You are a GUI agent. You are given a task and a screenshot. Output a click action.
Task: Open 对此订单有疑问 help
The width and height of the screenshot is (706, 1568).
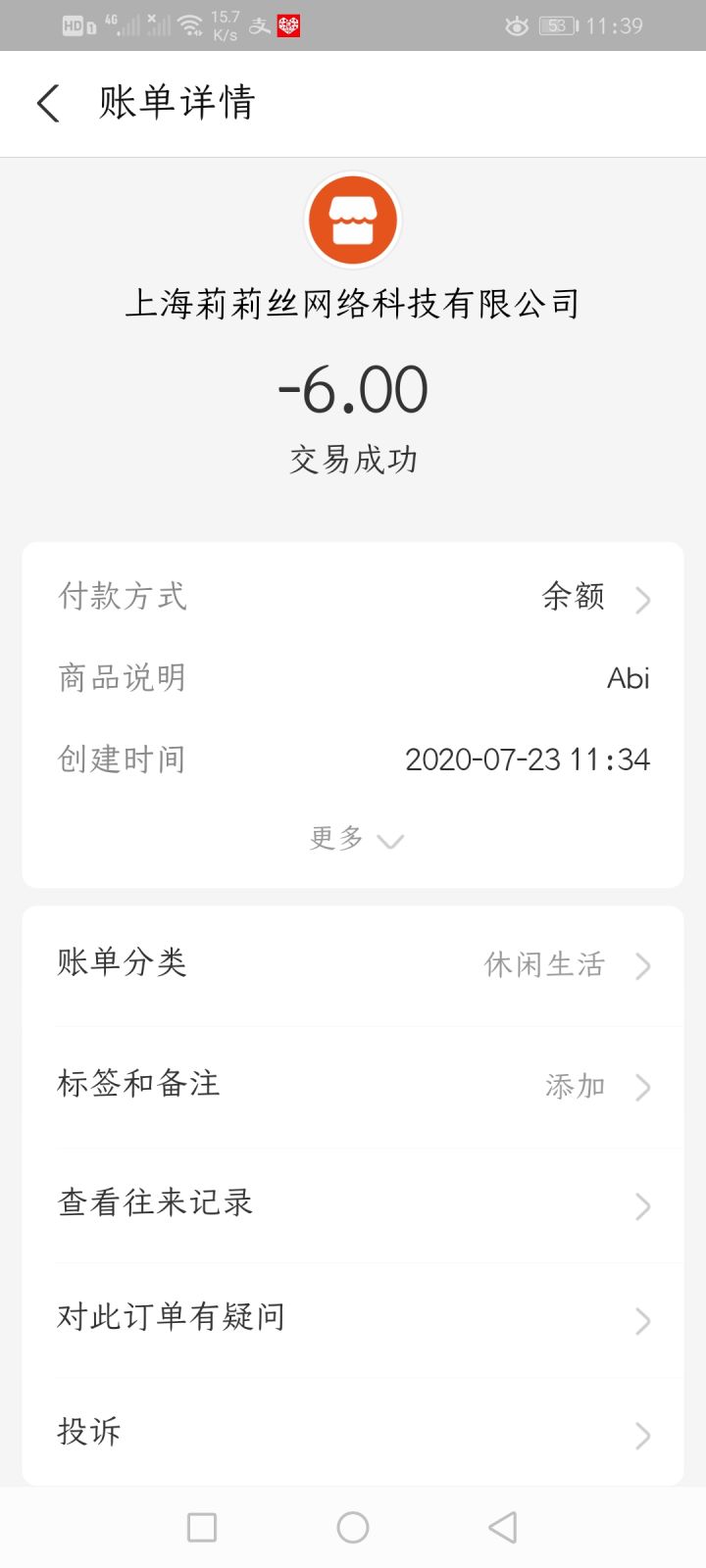coord(353,1319)
